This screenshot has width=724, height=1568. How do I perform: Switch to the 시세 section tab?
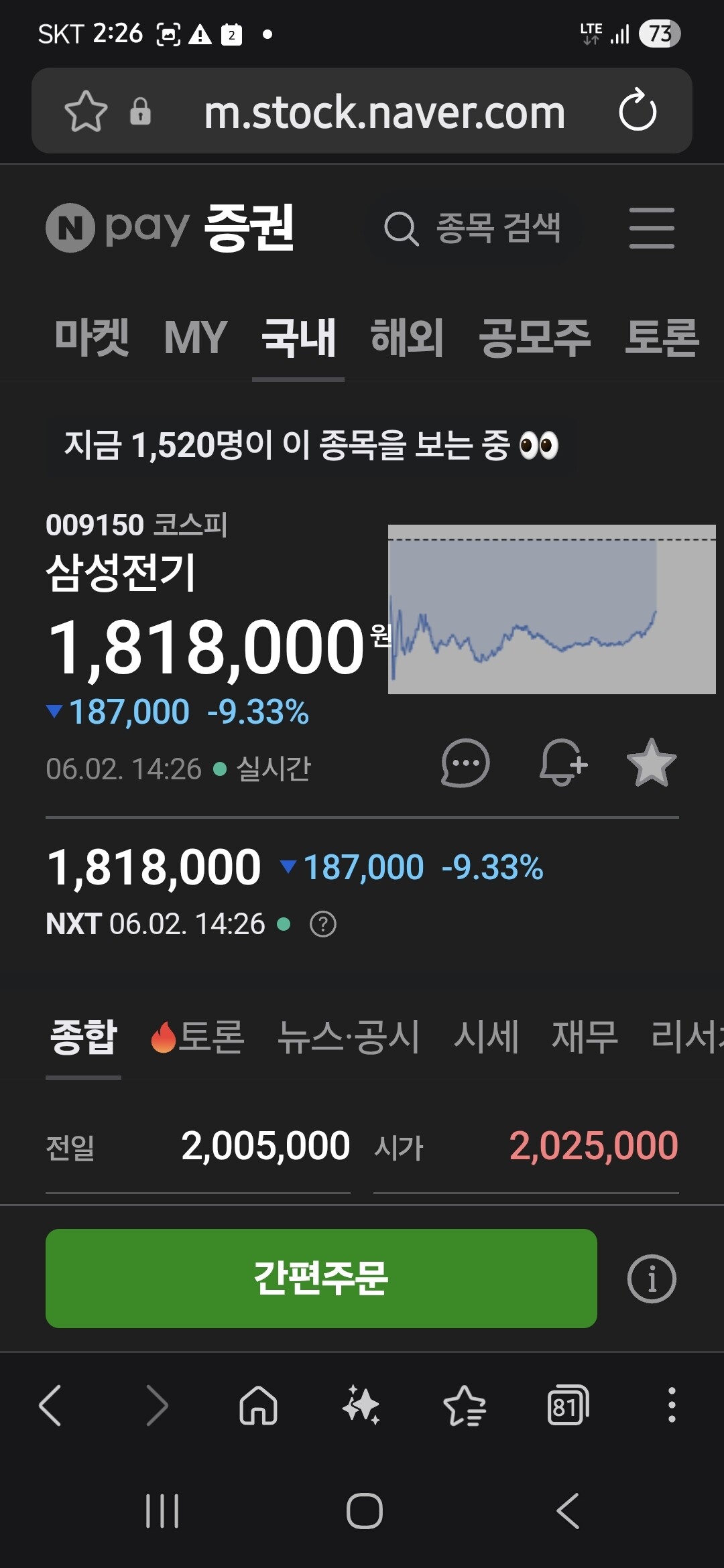point(487,1037)
